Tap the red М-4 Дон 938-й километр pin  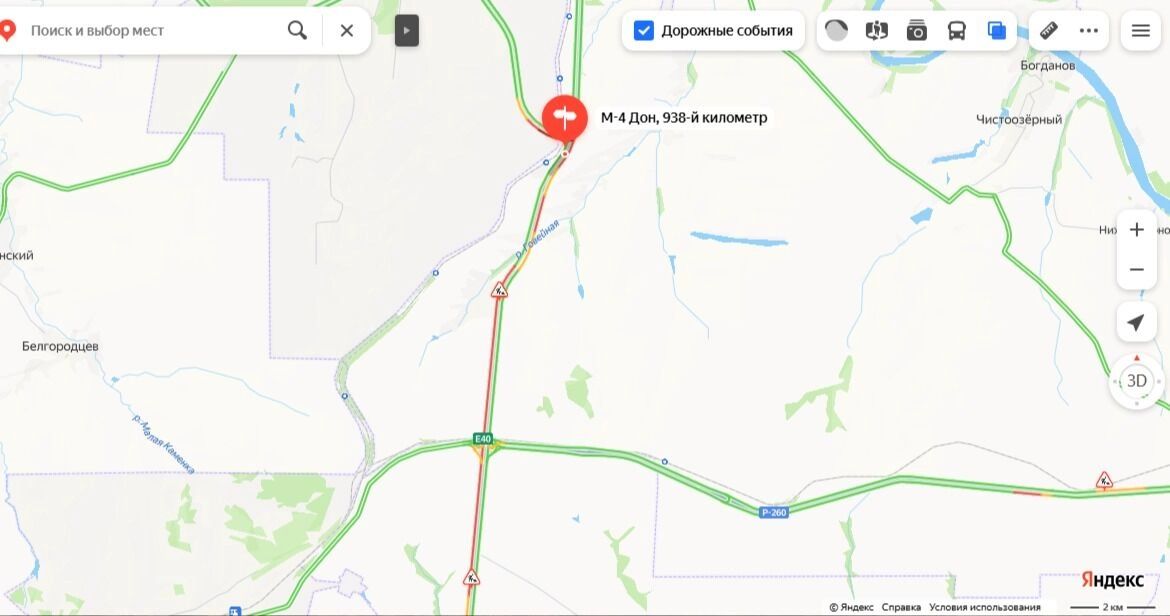(x=565, y=117)
